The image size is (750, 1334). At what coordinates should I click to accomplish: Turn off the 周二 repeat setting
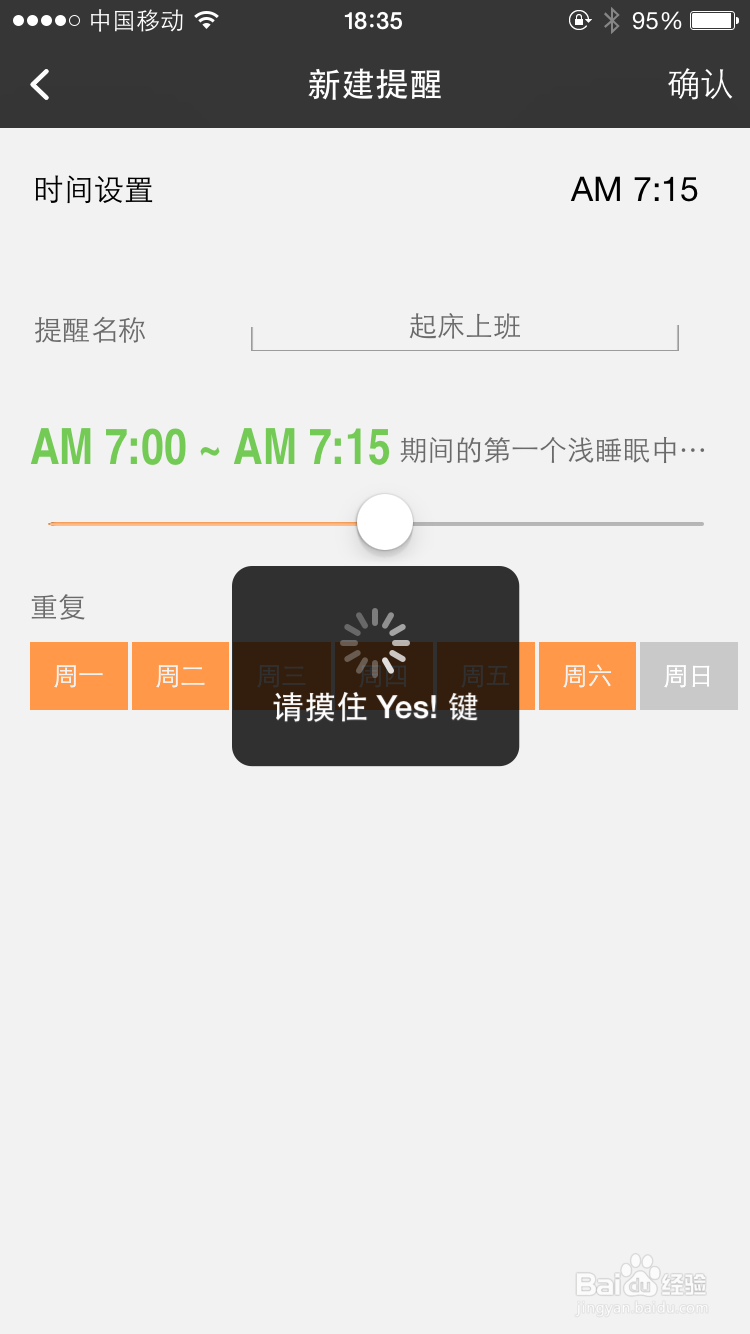tap(180, 676)
